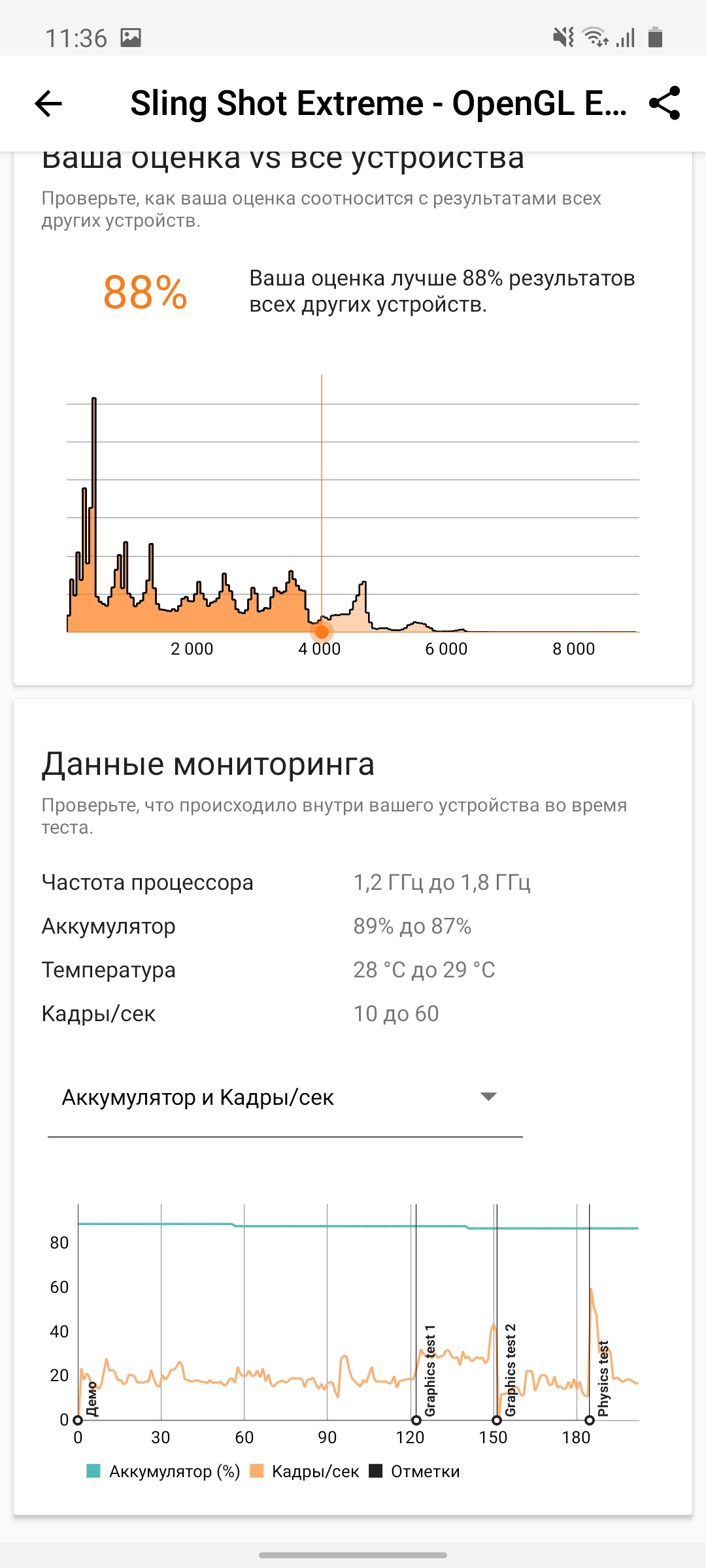This screenshot has height=1568, width=706.
Task: Open the Аккумулятор и Кадры/сек chart dropdown
Action: coord(284,1098)
